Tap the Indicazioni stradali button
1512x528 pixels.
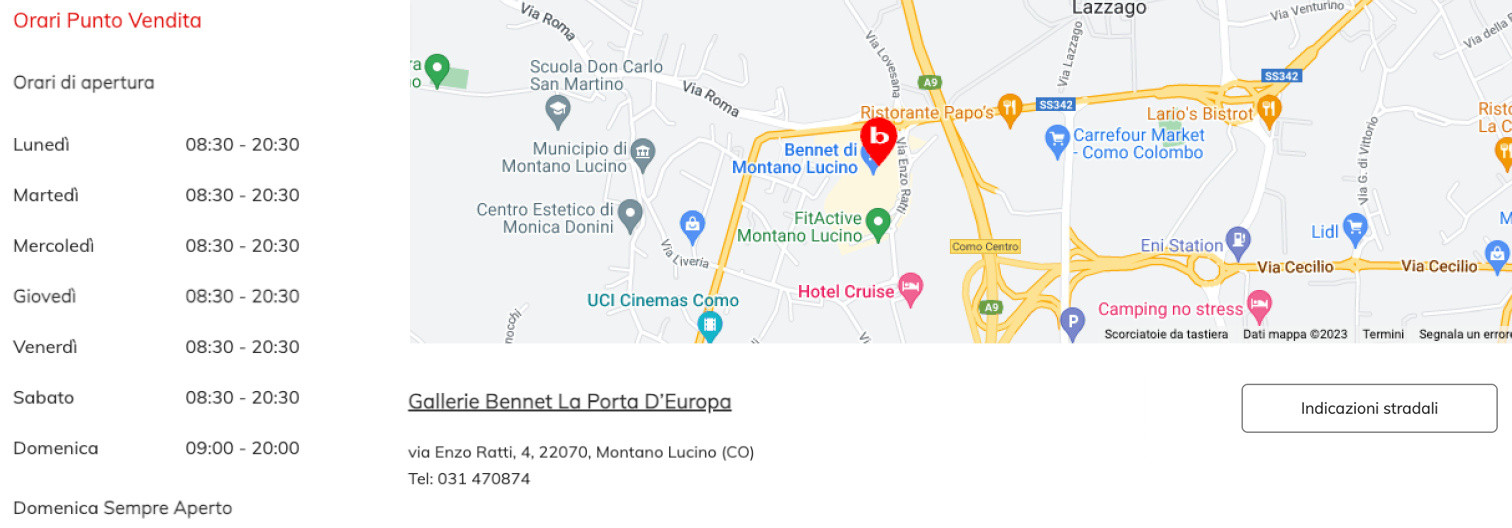point(1368,408)
